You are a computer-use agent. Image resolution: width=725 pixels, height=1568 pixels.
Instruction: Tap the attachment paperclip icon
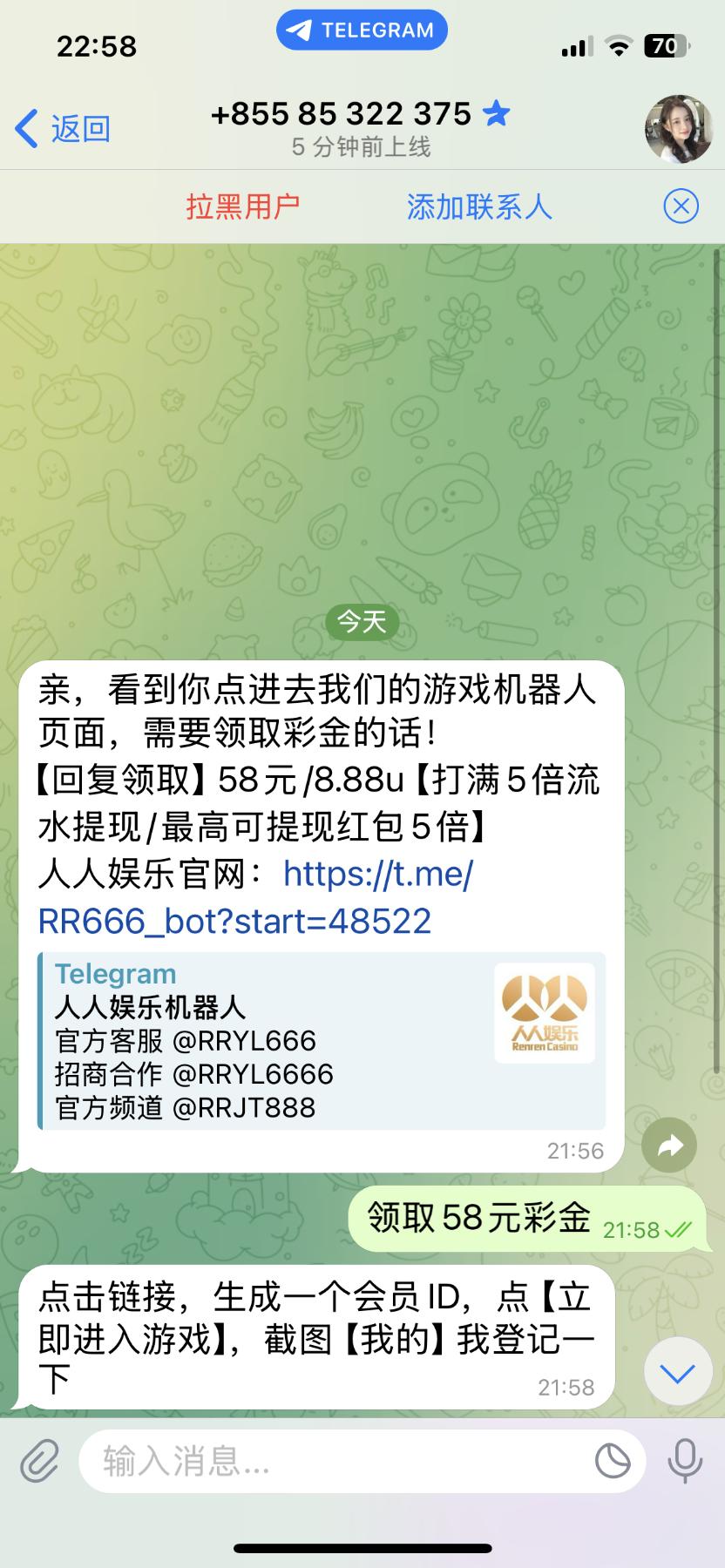click(x=39, y=1461)
